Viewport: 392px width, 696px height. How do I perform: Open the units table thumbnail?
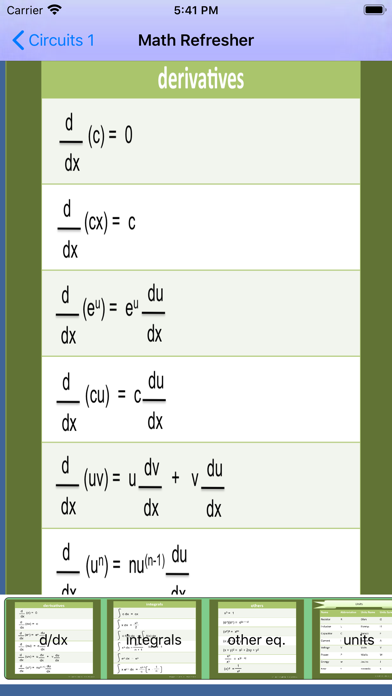tap(352, 639)
